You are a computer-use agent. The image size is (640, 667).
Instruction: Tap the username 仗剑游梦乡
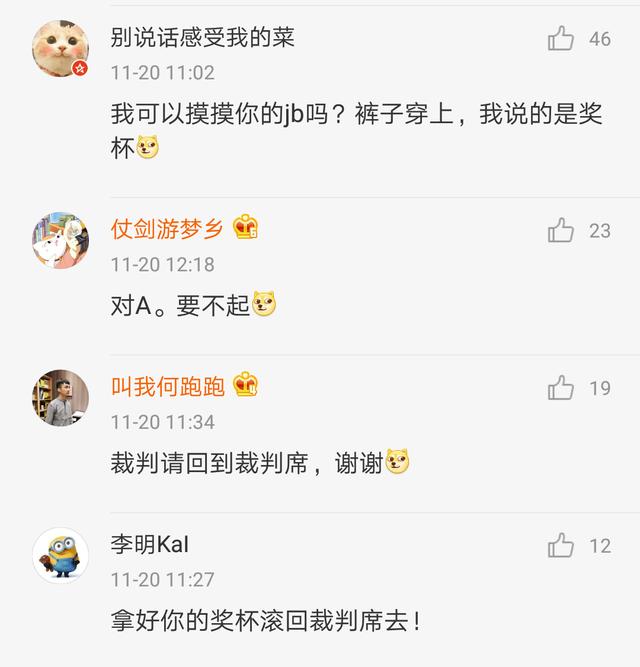pos(166,229)
